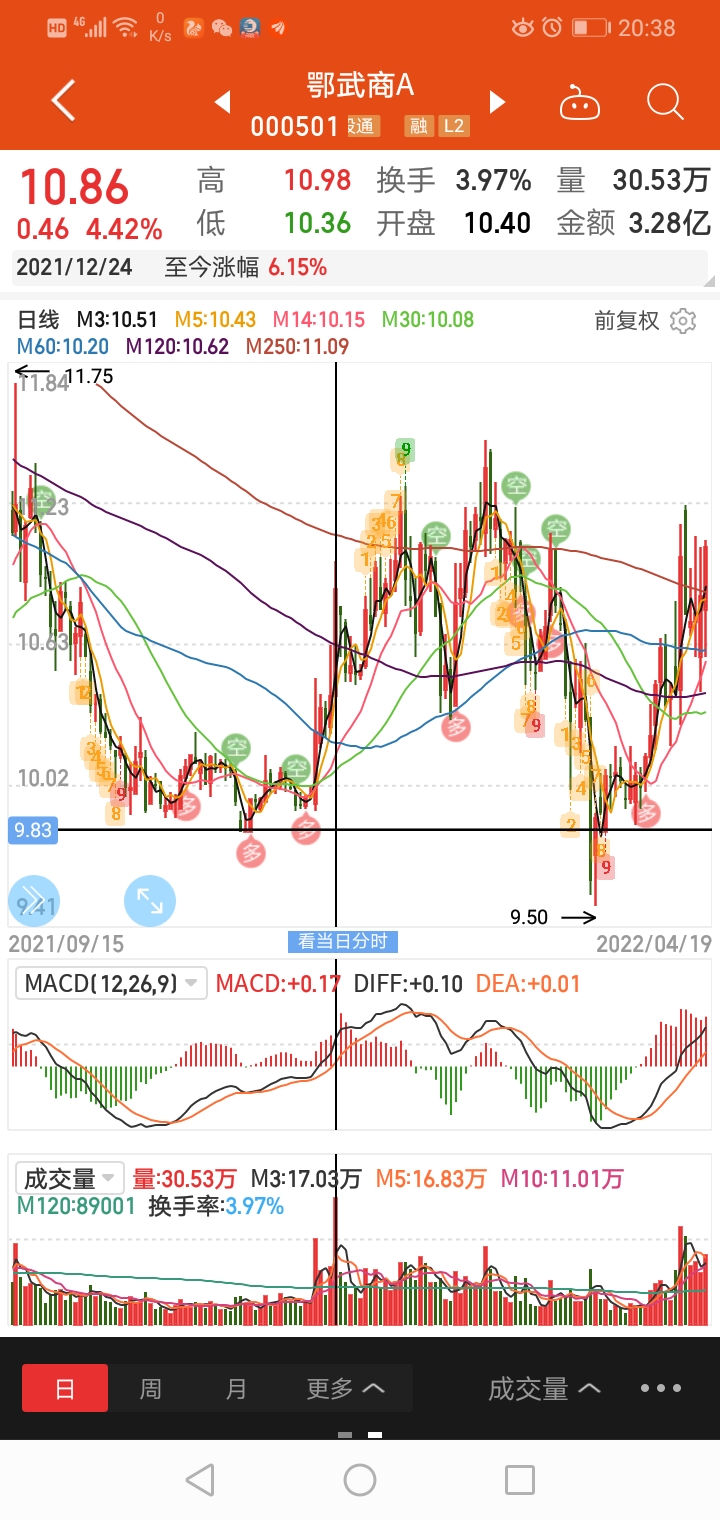Expand the chart to fullscreen
720x1520 pixels.
click(x=150, y=901)
